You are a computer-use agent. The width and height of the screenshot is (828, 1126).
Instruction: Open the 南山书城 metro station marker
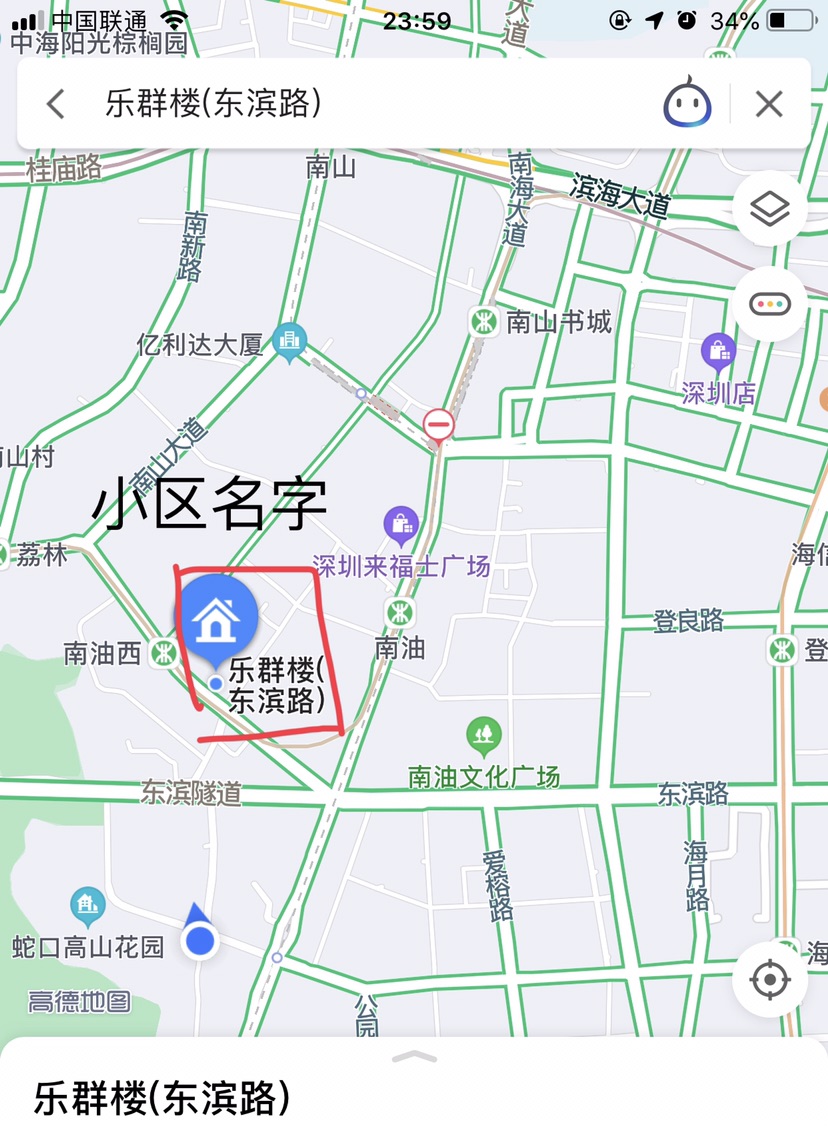pyautogui.click(x=485, y=321)
